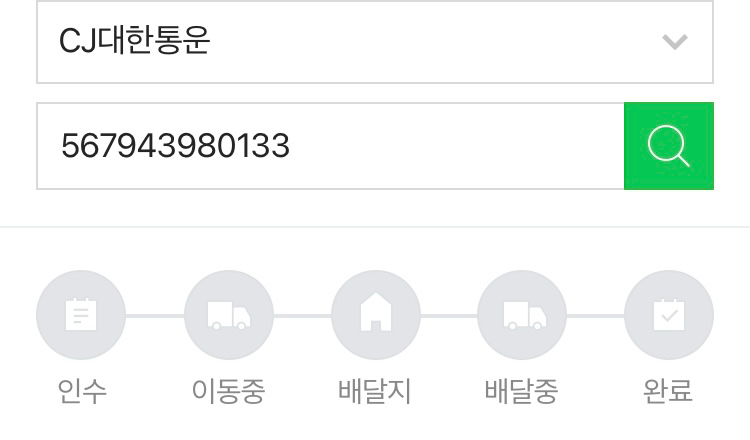This screenshot has width=750, height=440.
Task: Open the CJ대한통운 courier dropdown
Action: (x=374, y=42)
